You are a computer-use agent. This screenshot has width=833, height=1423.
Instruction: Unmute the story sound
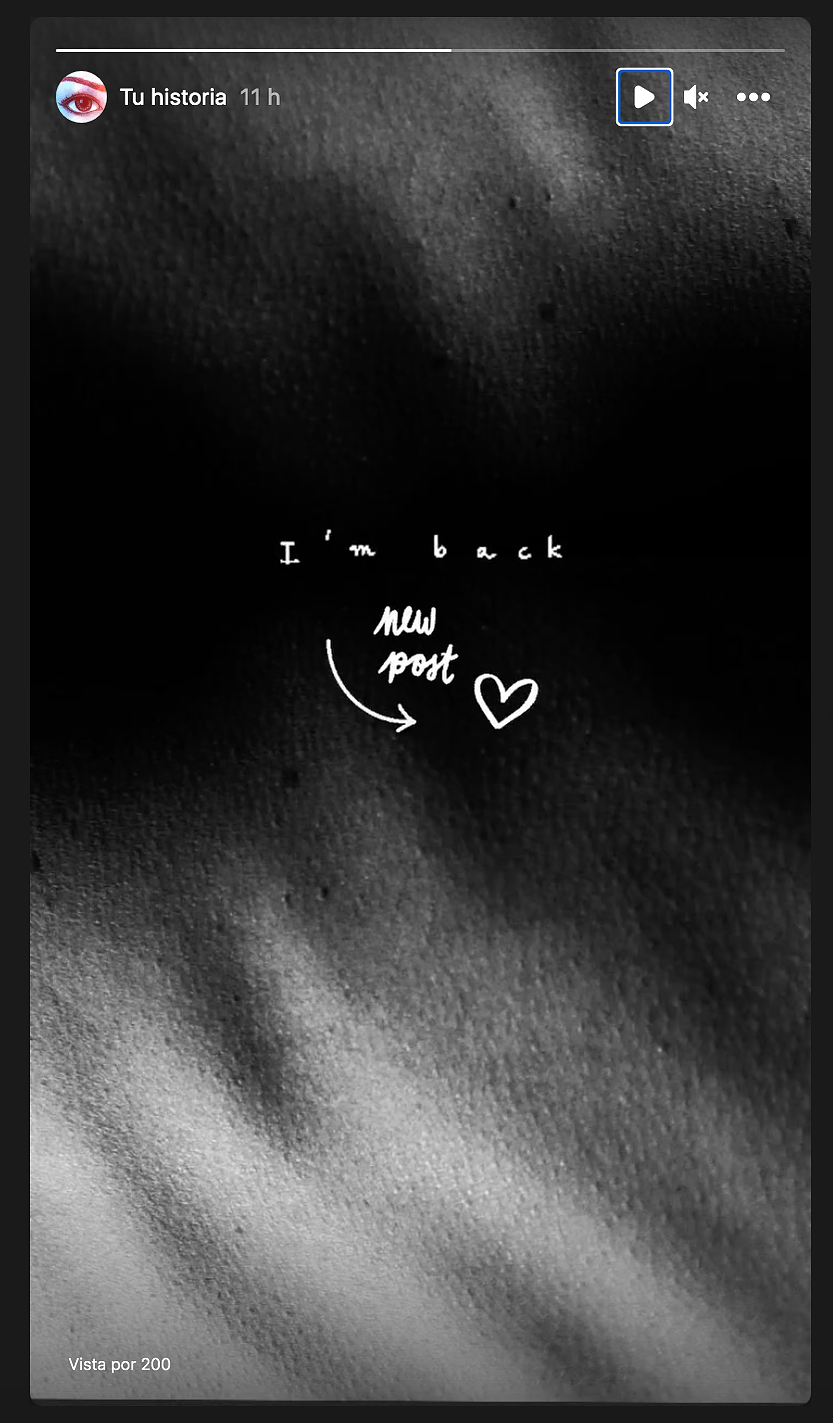click(696, 97)
